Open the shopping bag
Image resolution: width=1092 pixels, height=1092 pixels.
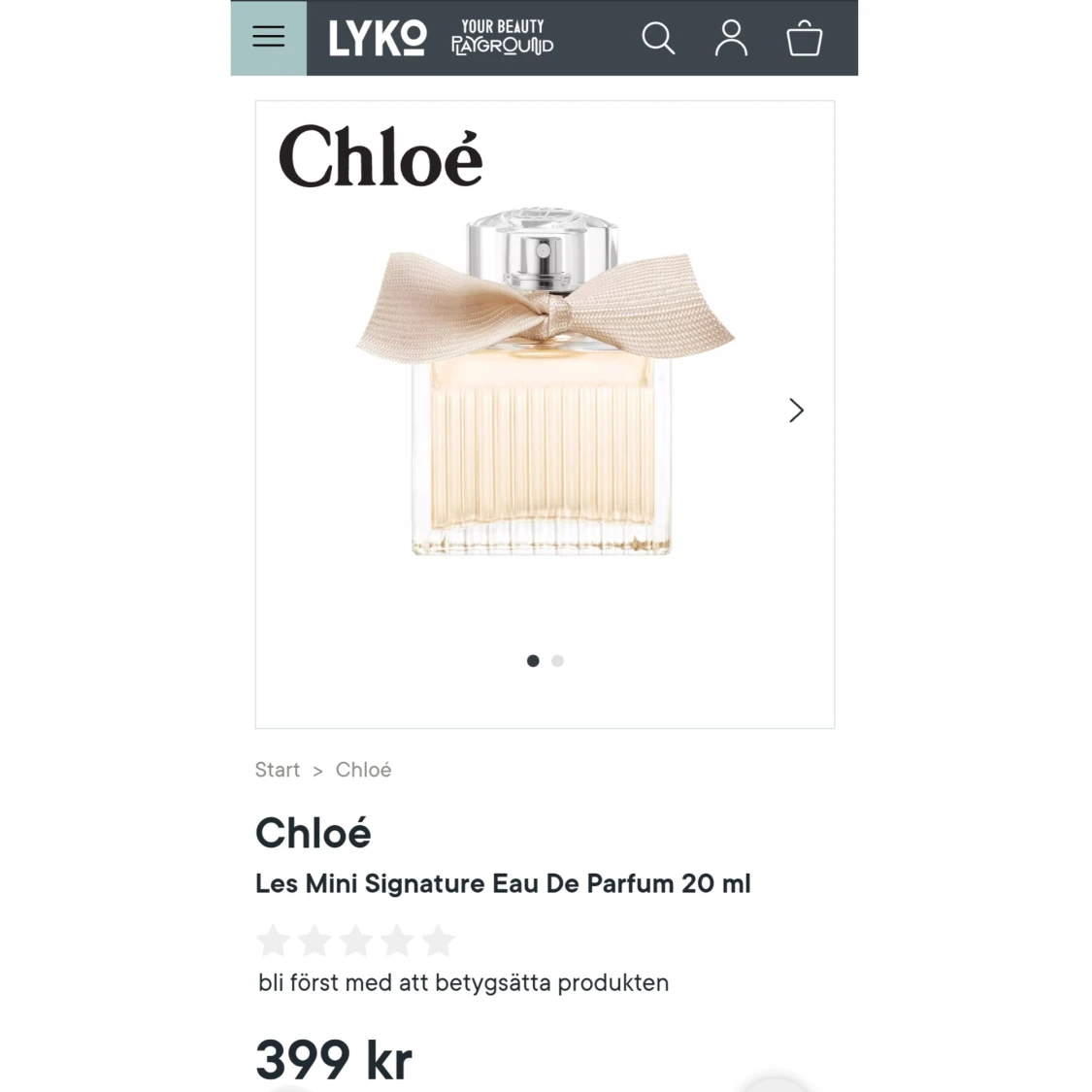(804, 39)
